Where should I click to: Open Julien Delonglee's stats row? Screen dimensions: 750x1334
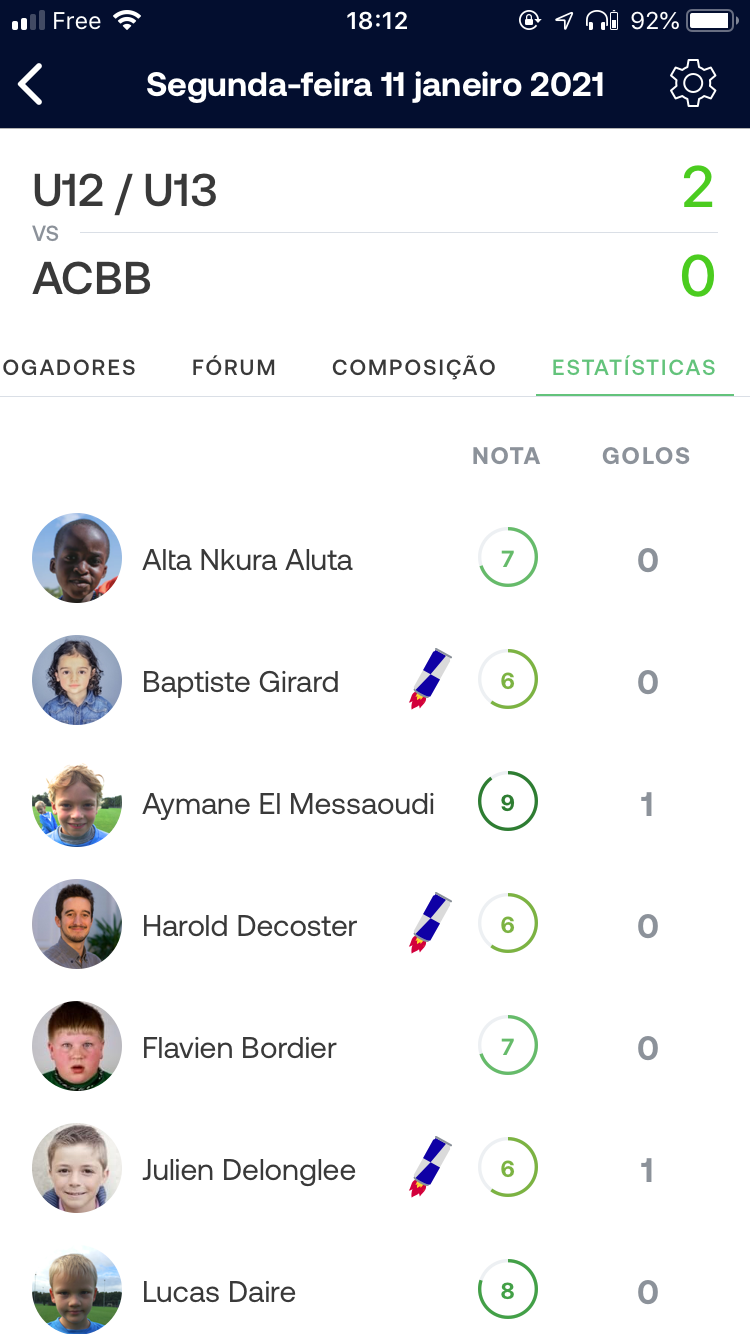(x=249, y=1170)
